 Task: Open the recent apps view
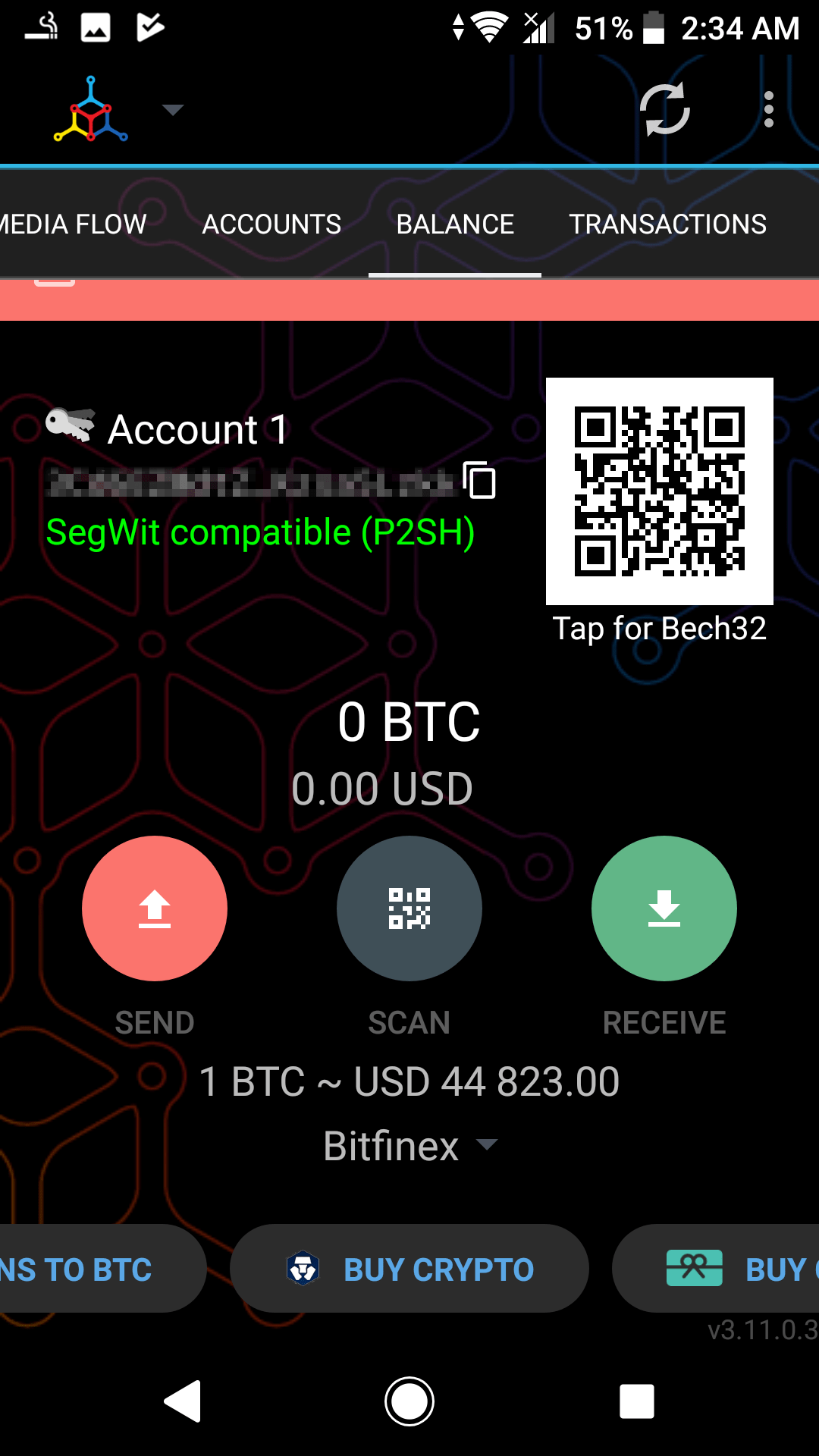[636, 1401]
